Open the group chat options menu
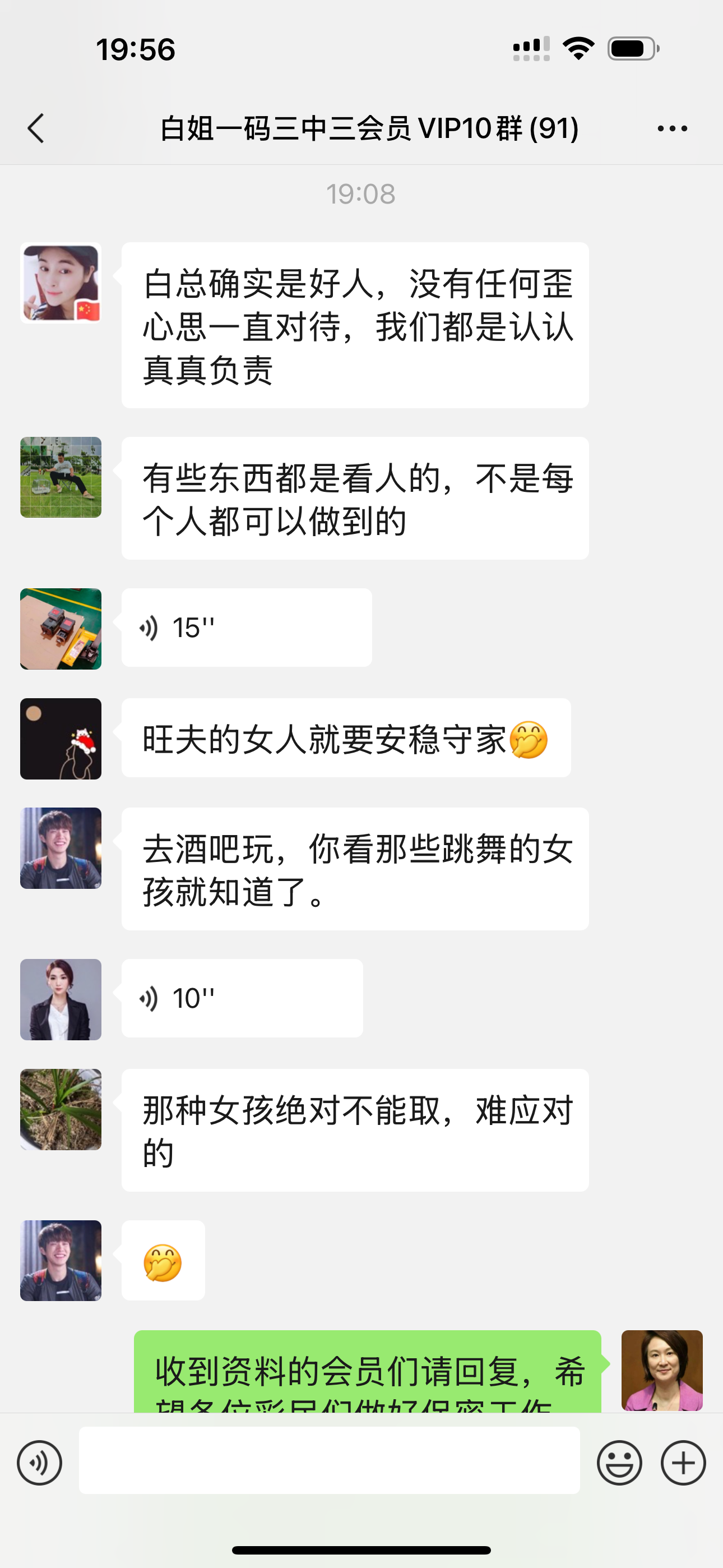The width and height of the screenshot is (723, 1568). [672, 128]
